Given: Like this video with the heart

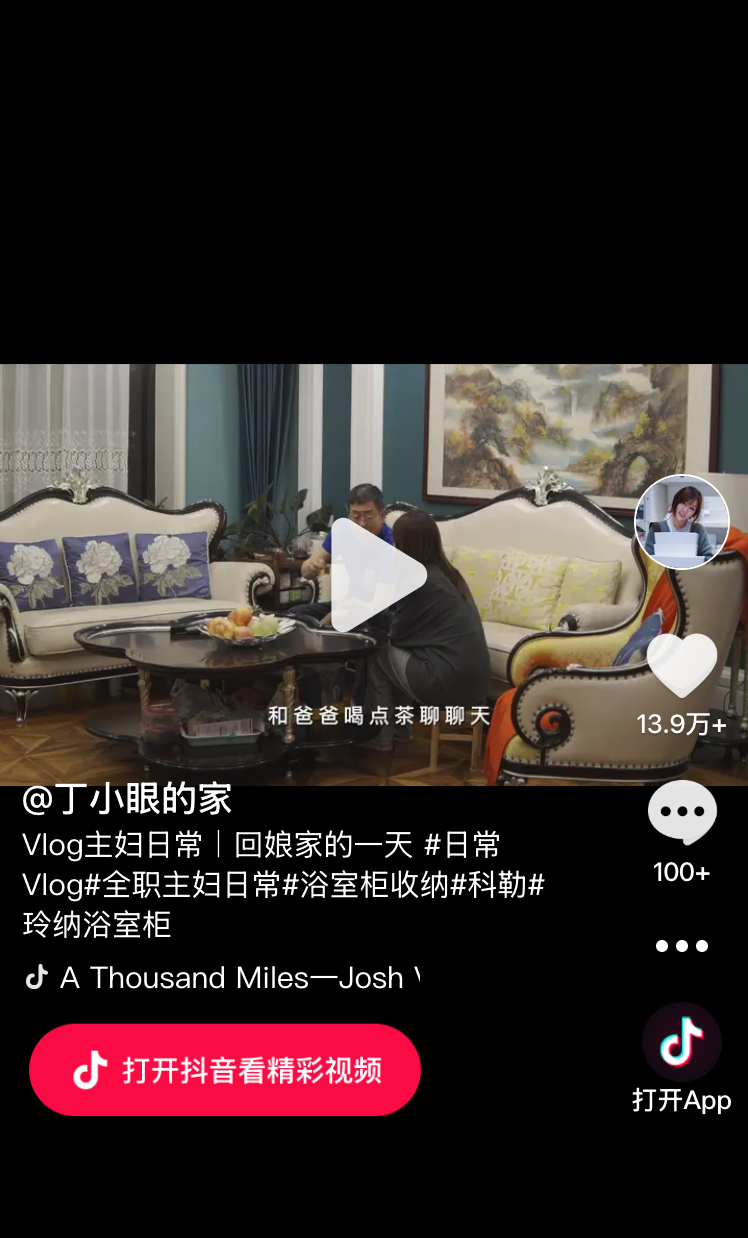Looking at the screenshot, I should click(682, 665).
